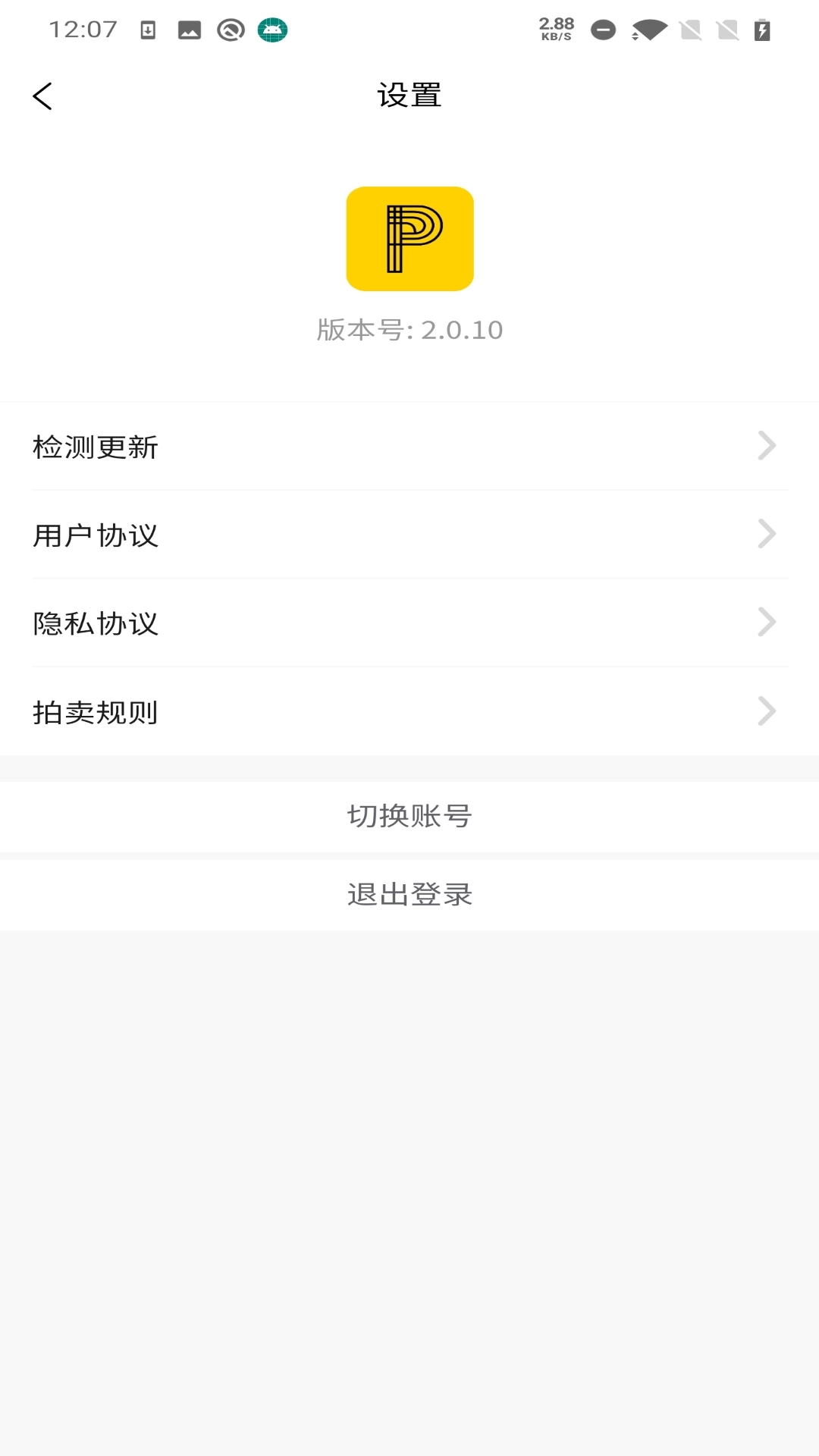Tap 退出登录 to log out
819x1456 pixels.
(x=409, y=894)
